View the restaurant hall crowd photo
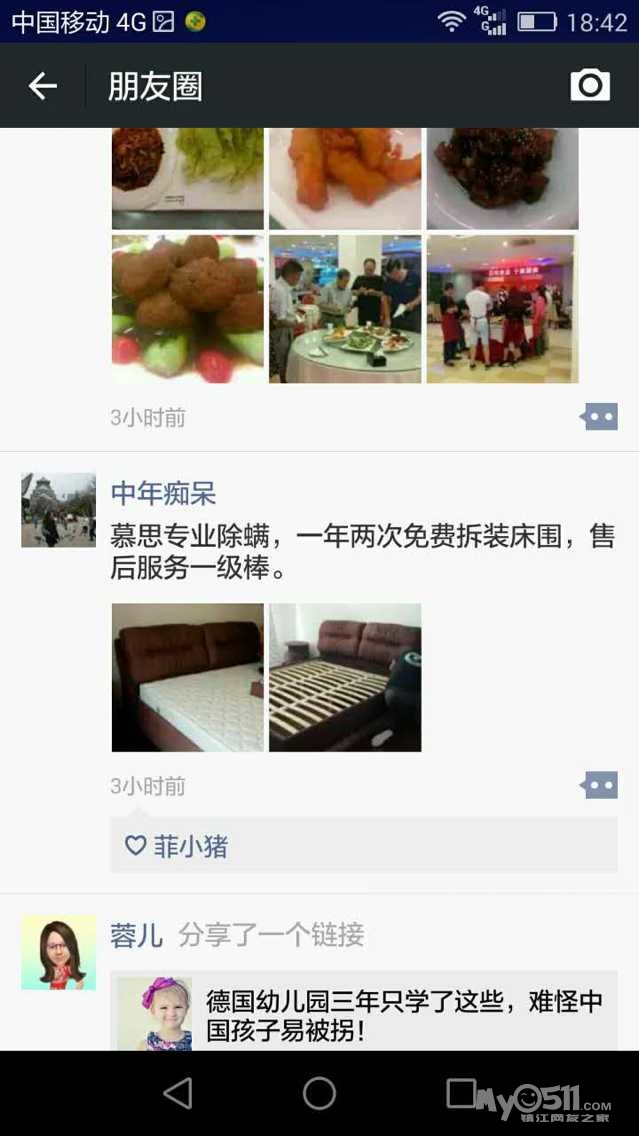This screenshot has height=1136, width=639. (502, 309)
